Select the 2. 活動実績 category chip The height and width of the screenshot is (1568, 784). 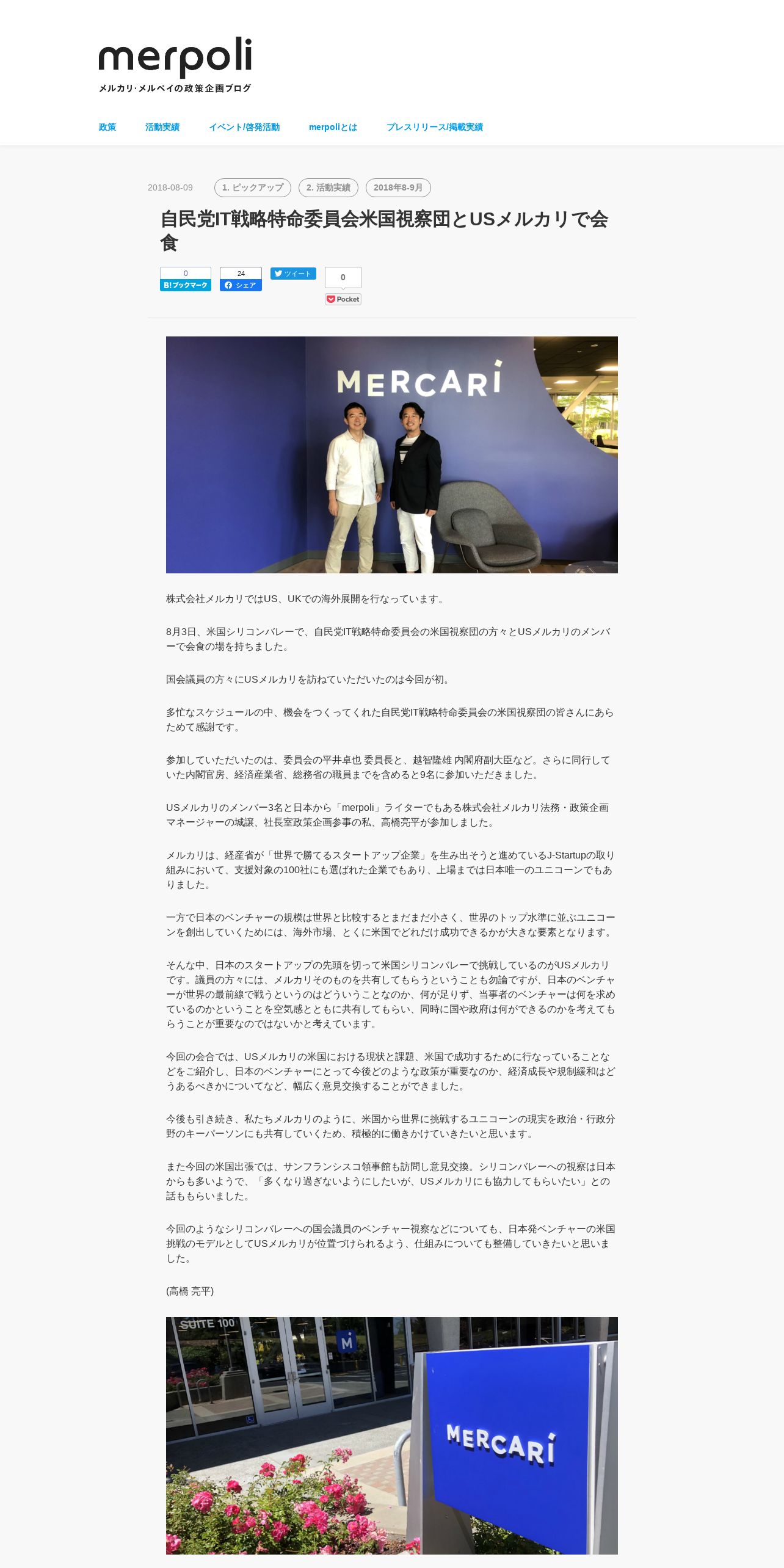(328, 187)
